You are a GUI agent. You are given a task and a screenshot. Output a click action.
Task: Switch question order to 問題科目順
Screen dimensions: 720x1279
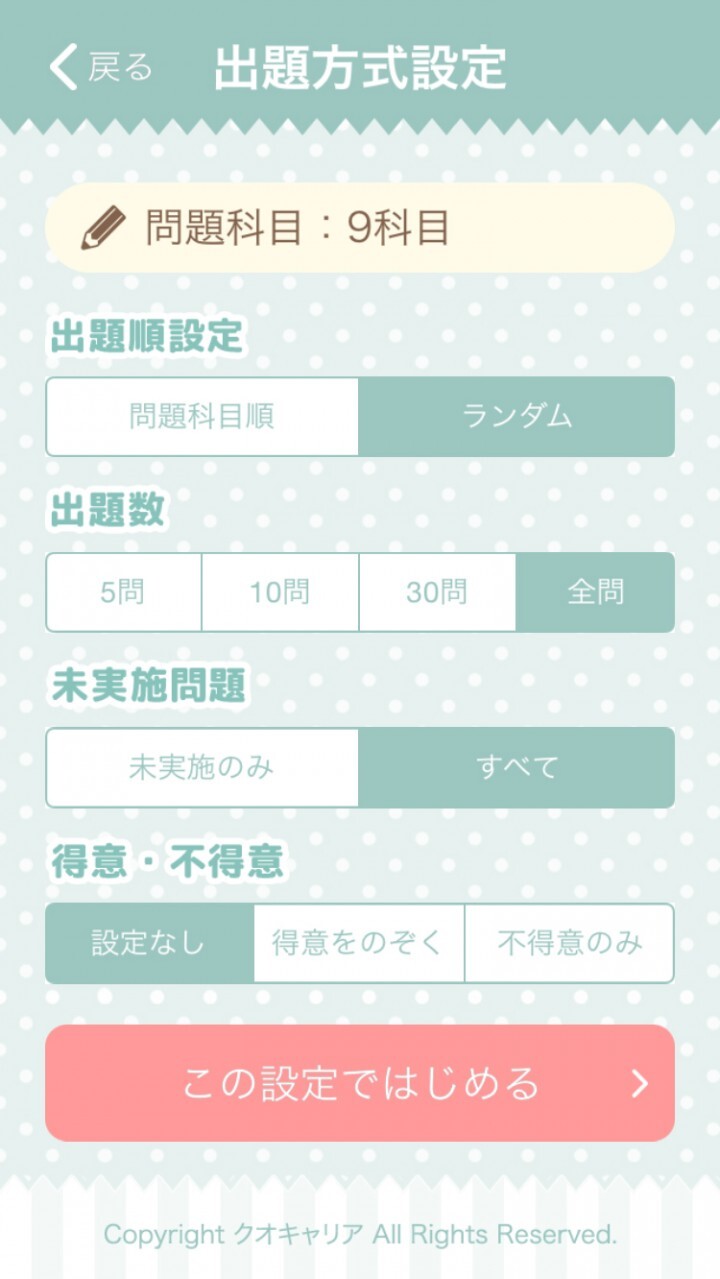pyautogui.click(x=201, y=417)
